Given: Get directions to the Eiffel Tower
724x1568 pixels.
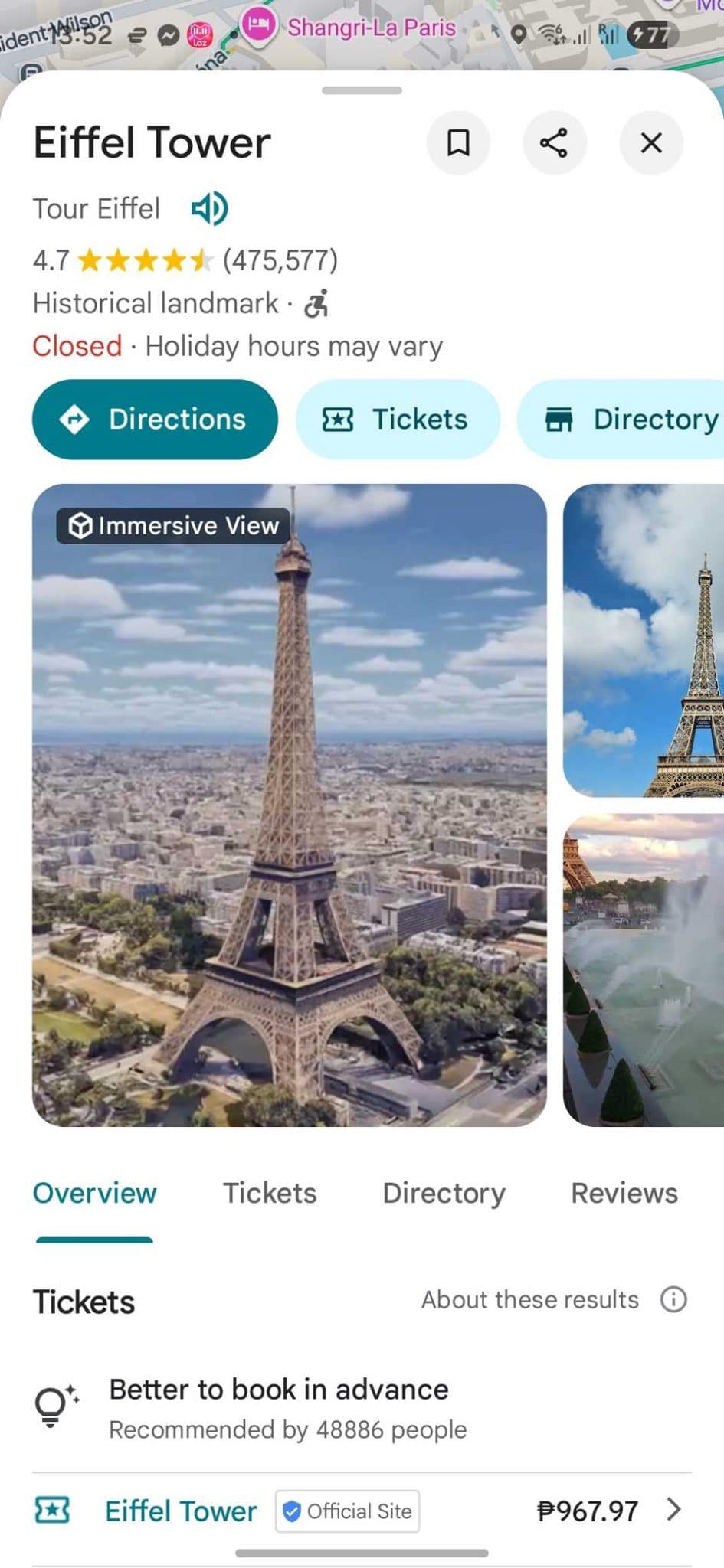Looking at the screenshot, I should (x=155, y=420).
